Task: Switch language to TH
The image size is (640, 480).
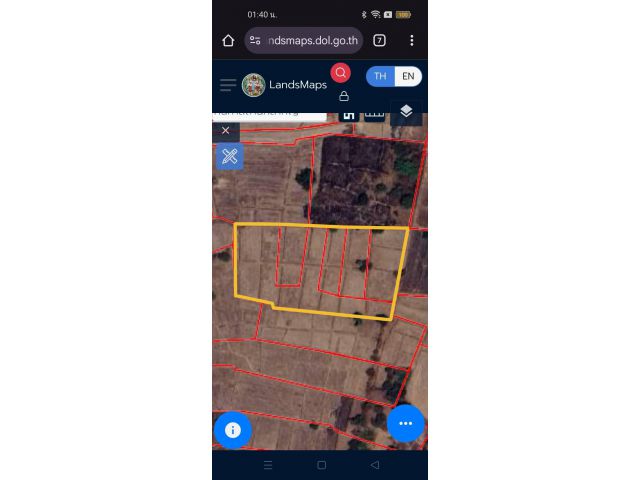Action: pyautogui.click(x=380, y=76)
